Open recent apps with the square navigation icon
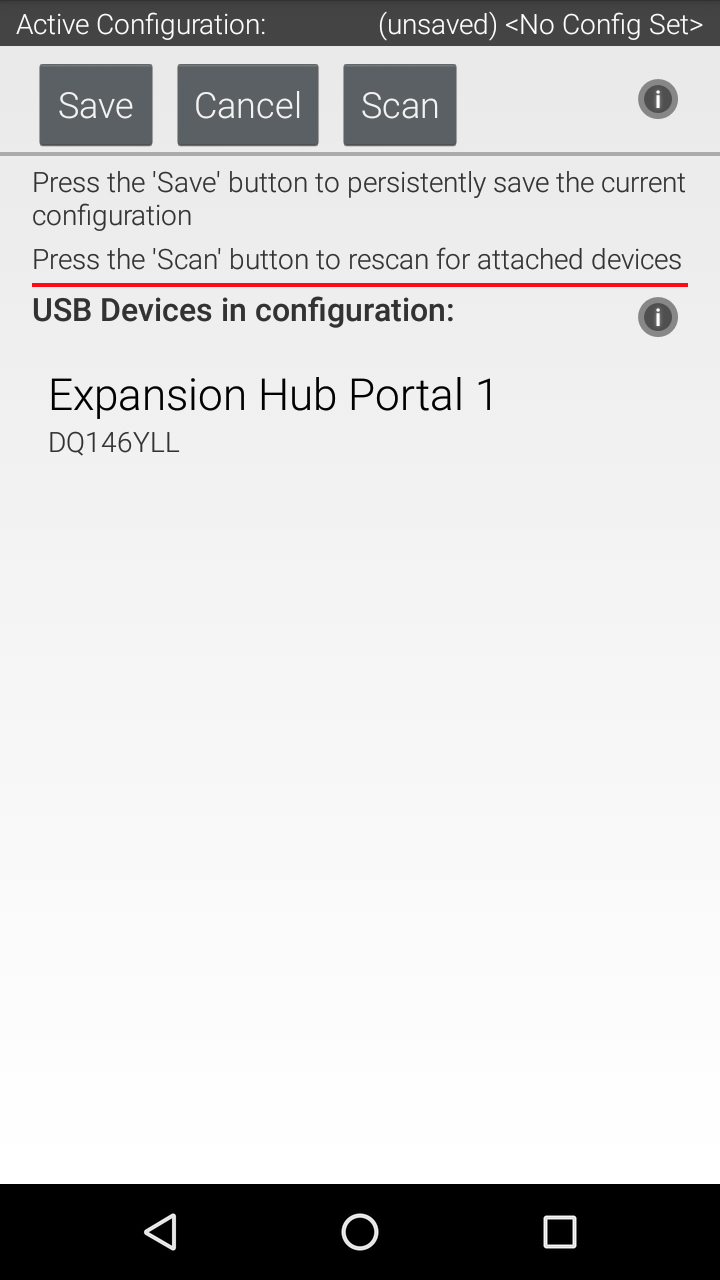Viewport: 720px width, 1280px height. pos(560,1232)
